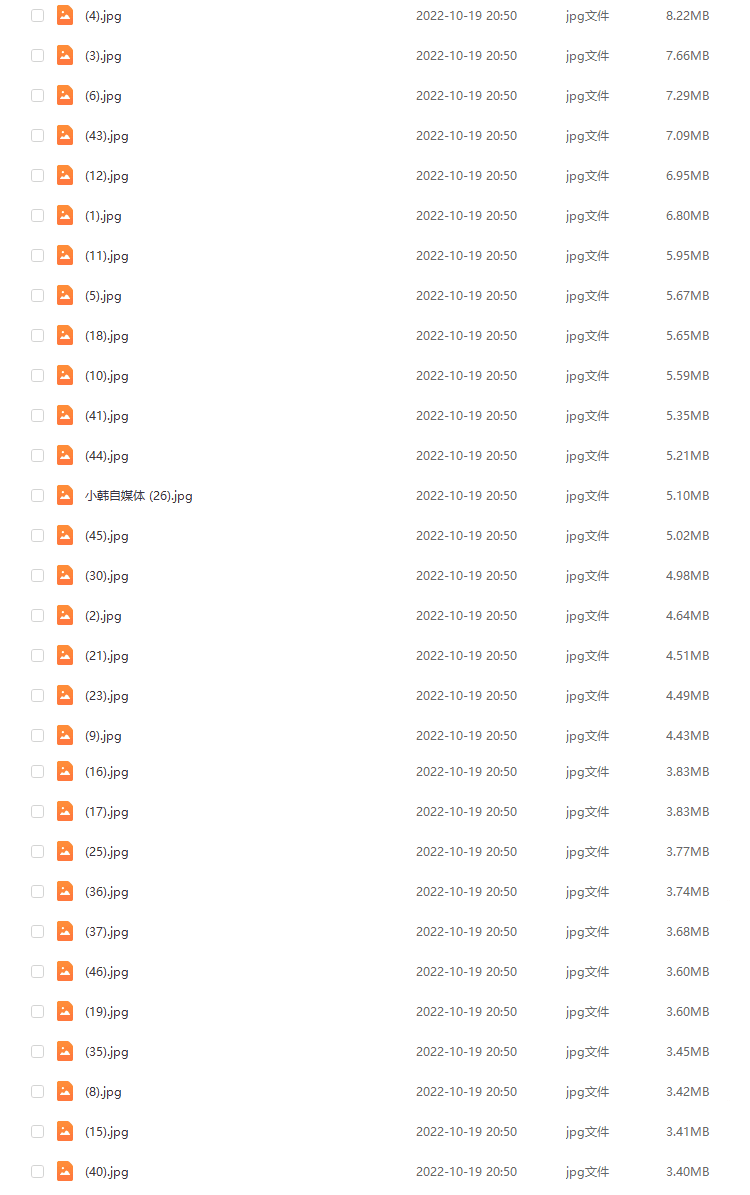The height and width of the screenshot is (1195, 750).
Task: Select the checkbox for (45).jpg
Action: click(37, 536)
